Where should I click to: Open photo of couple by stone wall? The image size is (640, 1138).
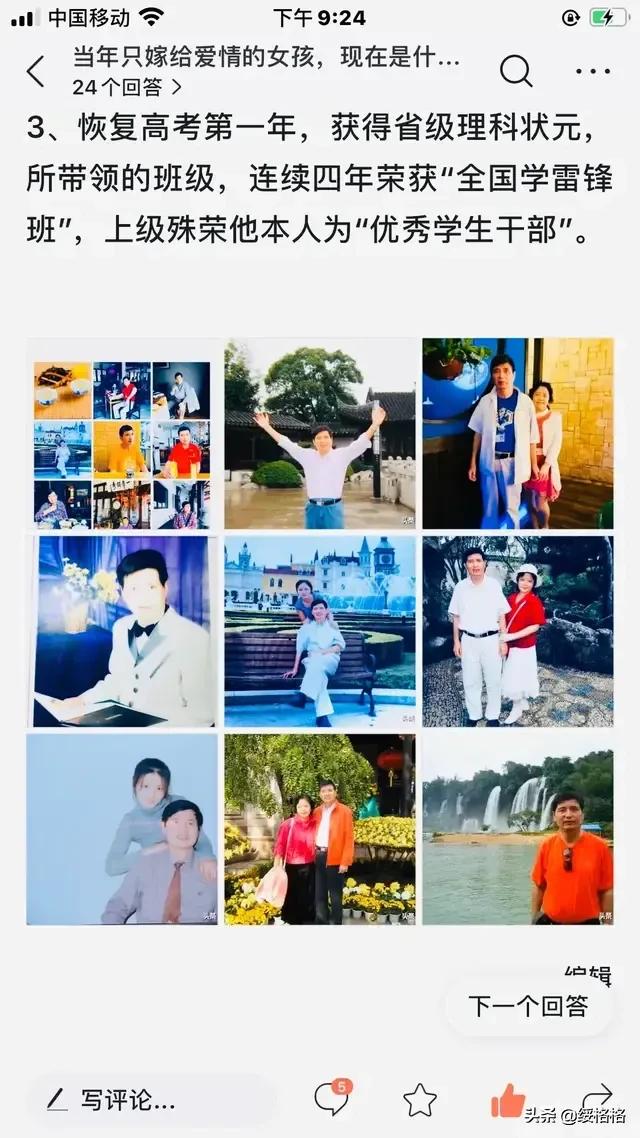point(517,434)
